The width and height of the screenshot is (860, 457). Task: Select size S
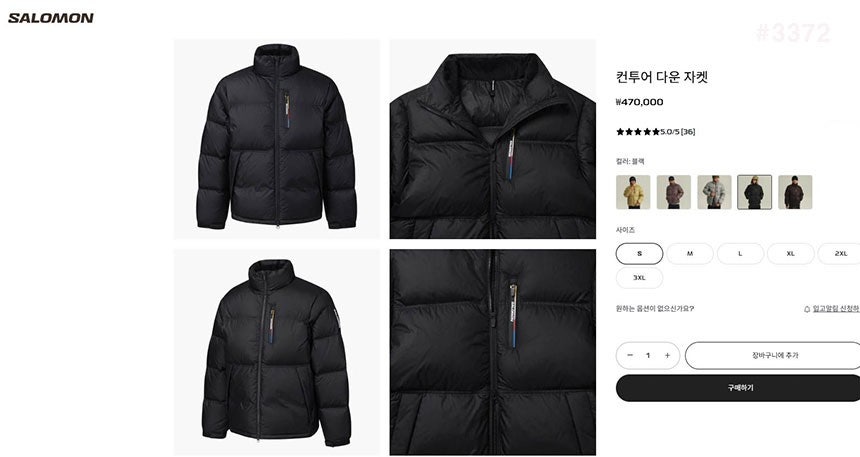pyautogui.click(x=639, y=254)
